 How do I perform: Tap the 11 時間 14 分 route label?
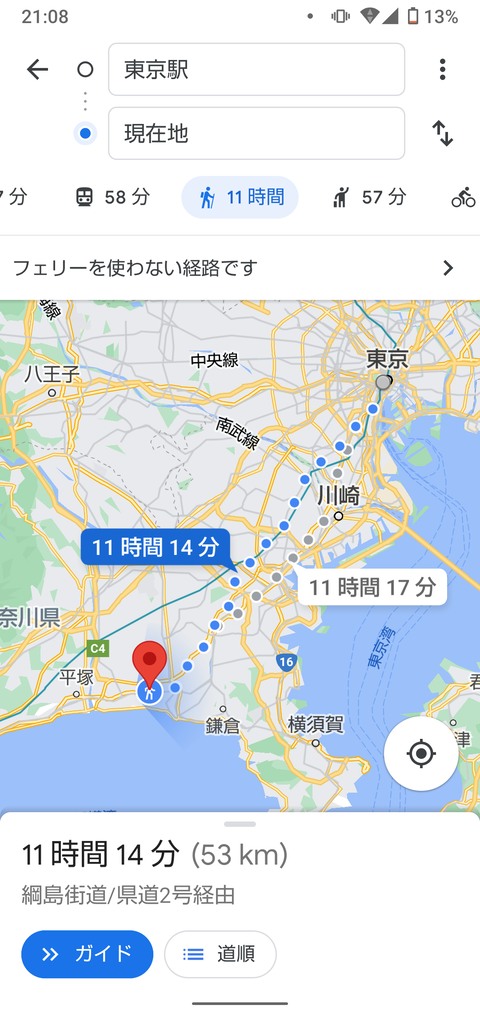155,548
